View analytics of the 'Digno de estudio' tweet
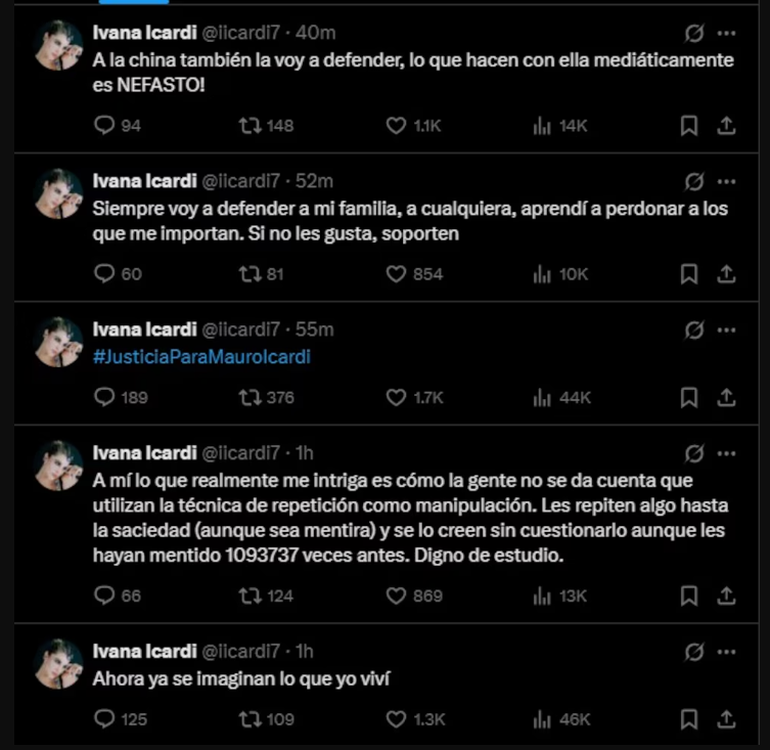Image resolution: width=770 pixels, height=750 pixels. [543, 595]
